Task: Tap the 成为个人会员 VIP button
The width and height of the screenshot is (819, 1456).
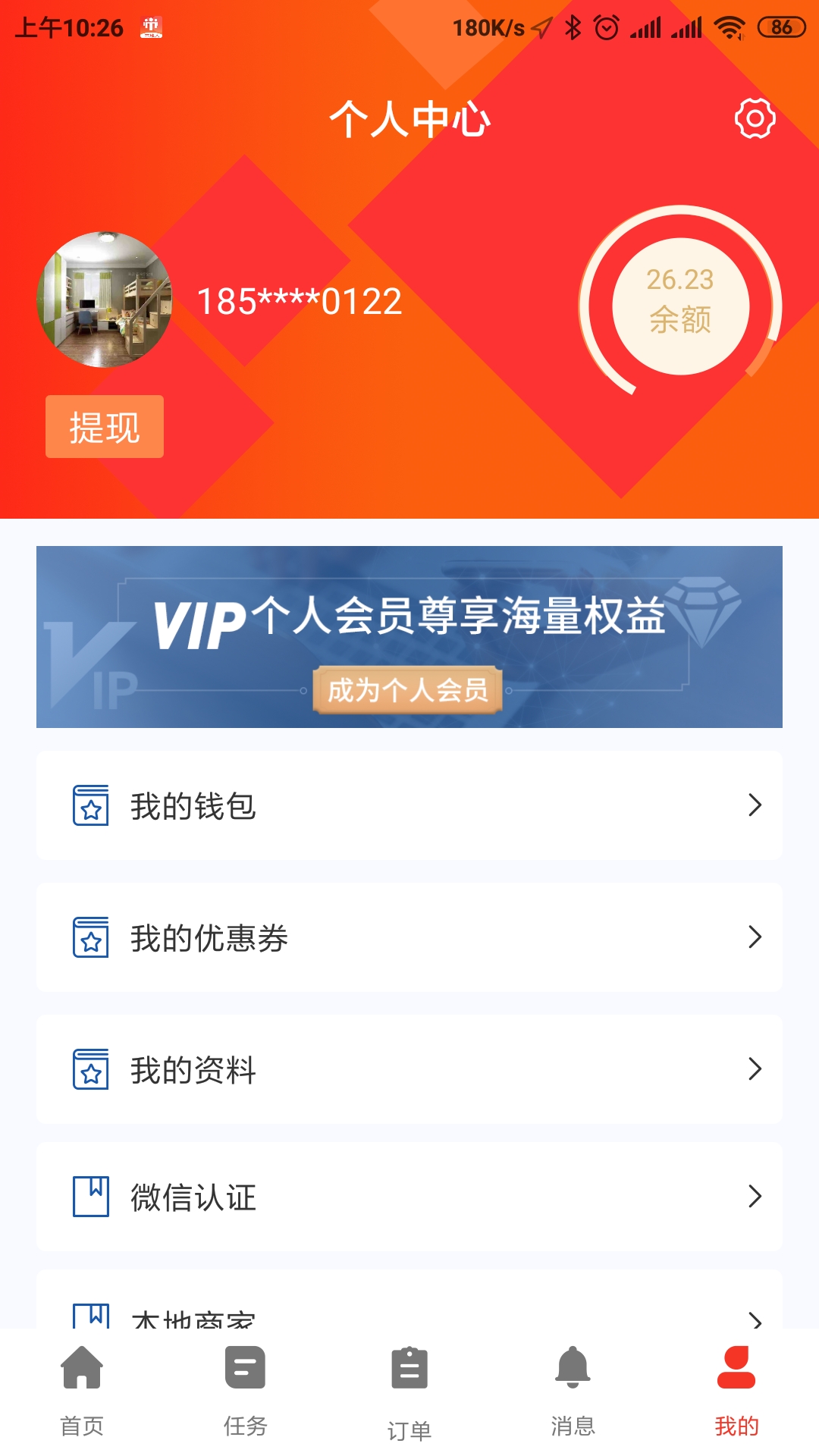Action: point(407,690)
